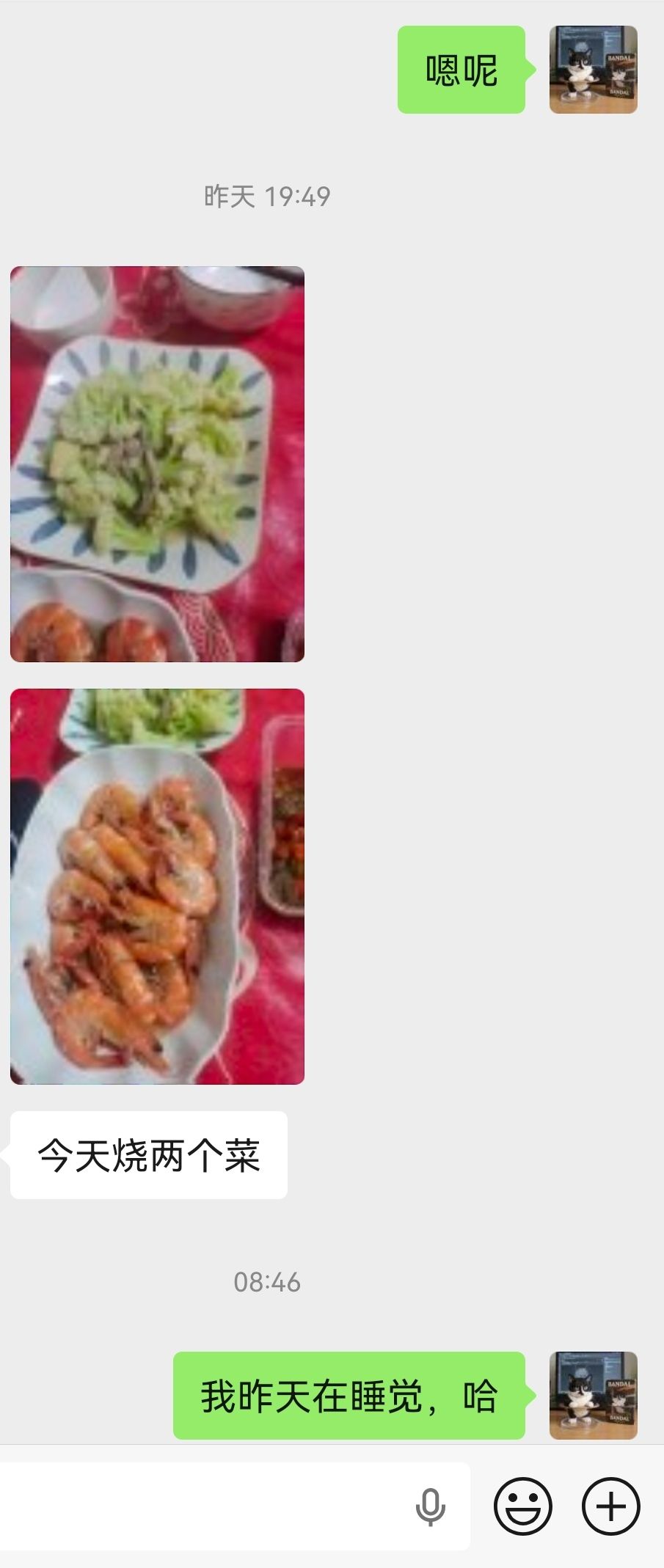Tap the message input field
Image resolution: width=664 pixels, height=1568 pixels.
click(205, 1506)
